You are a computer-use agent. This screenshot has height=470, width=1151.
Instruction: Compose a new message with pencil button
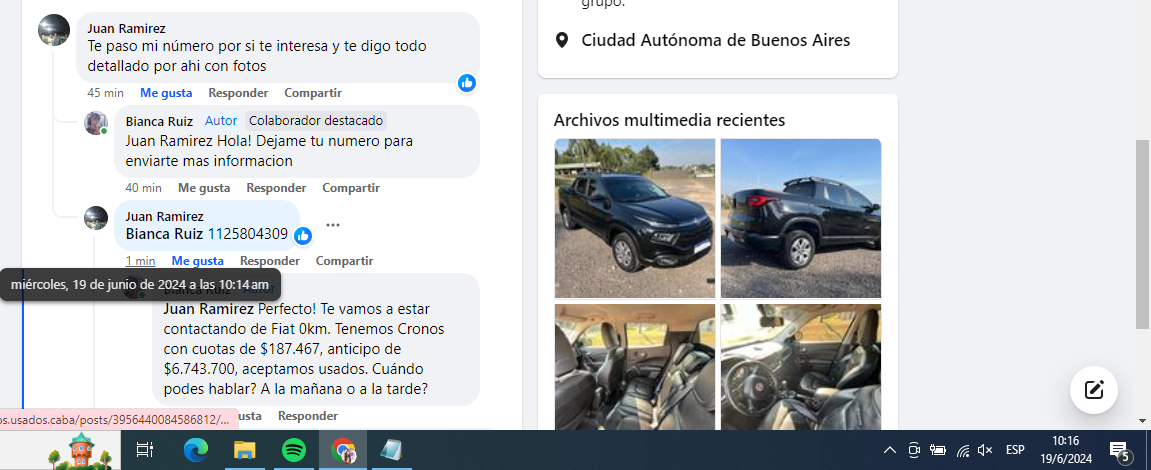(1093, 390)
